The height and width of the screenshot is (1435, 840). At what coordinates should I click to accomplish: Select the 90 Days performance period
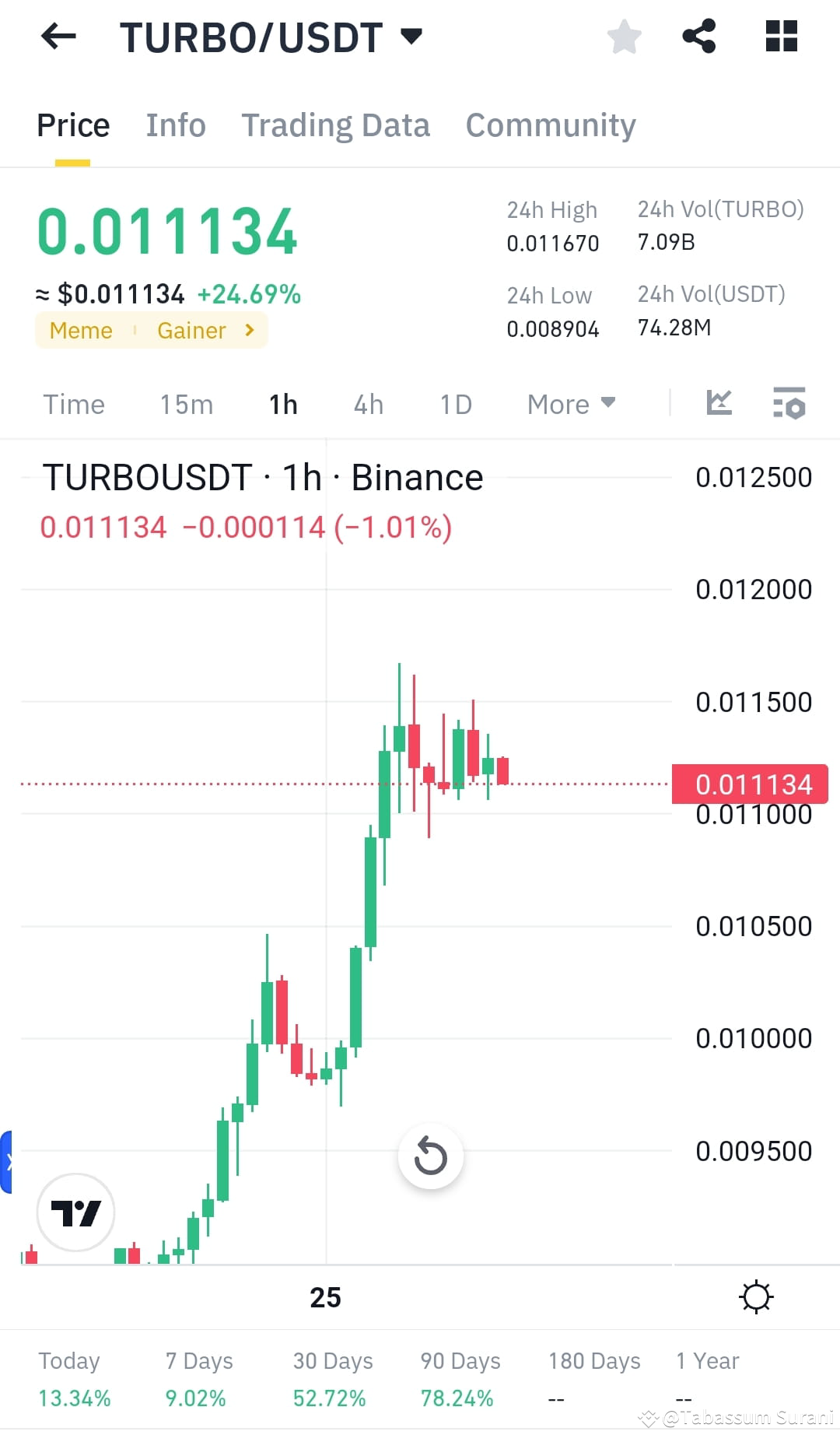pos(459,1360)
